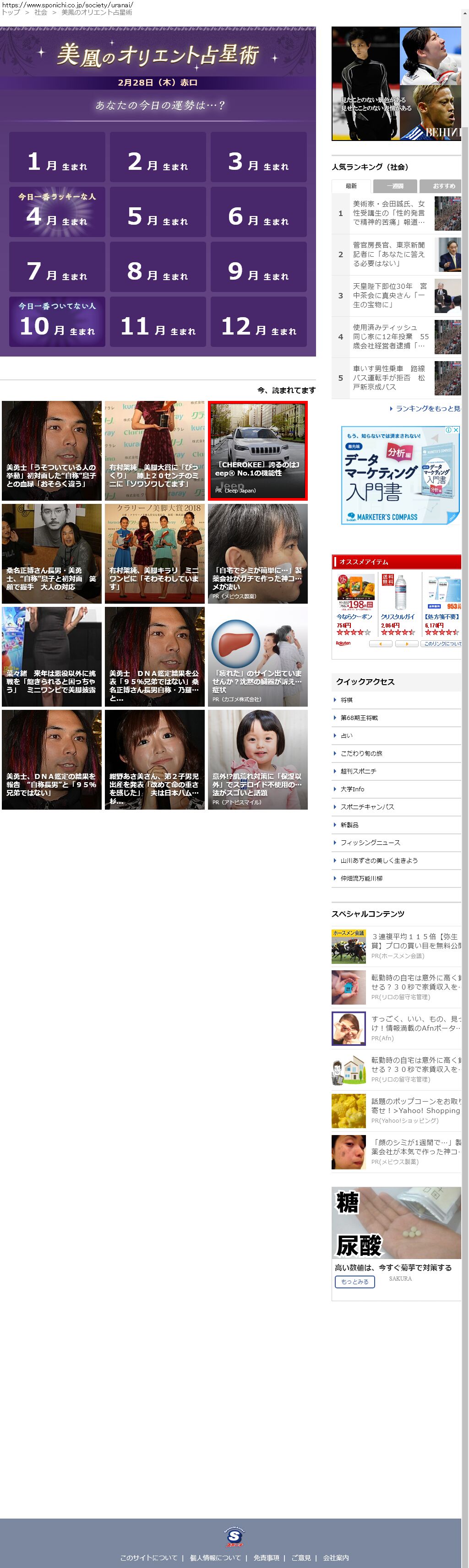Open 占い quick access link

tap(347, 735)
